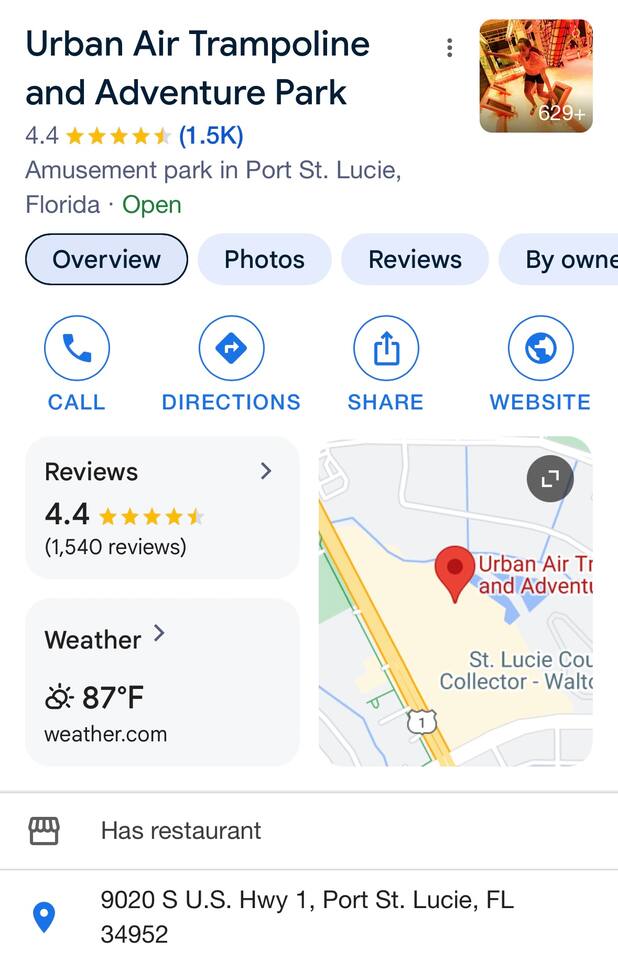
Task: Open the Weather card showing 87°F
Action: (162, 682)
